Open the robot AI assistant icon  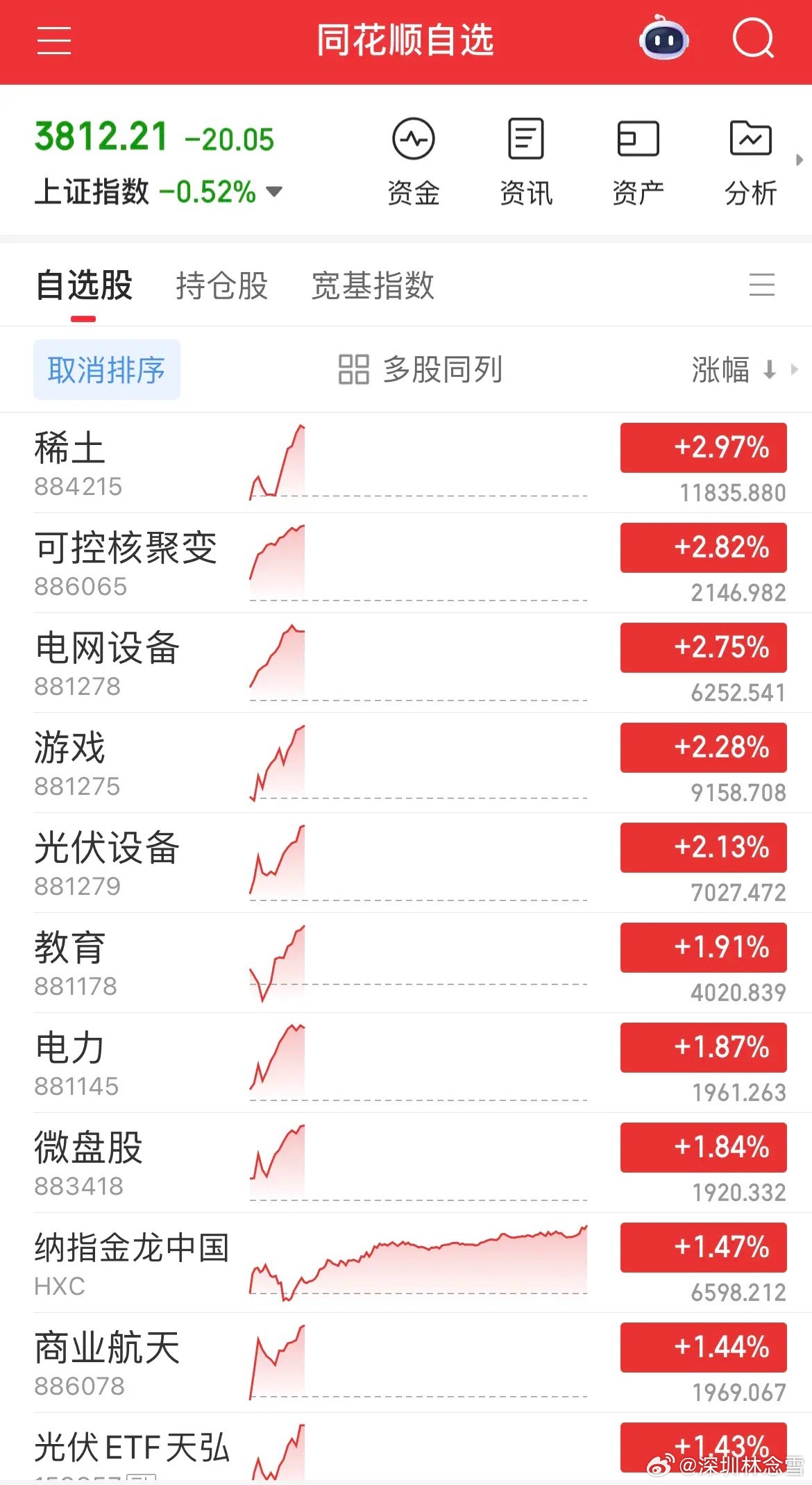click(x=663, y=38)
